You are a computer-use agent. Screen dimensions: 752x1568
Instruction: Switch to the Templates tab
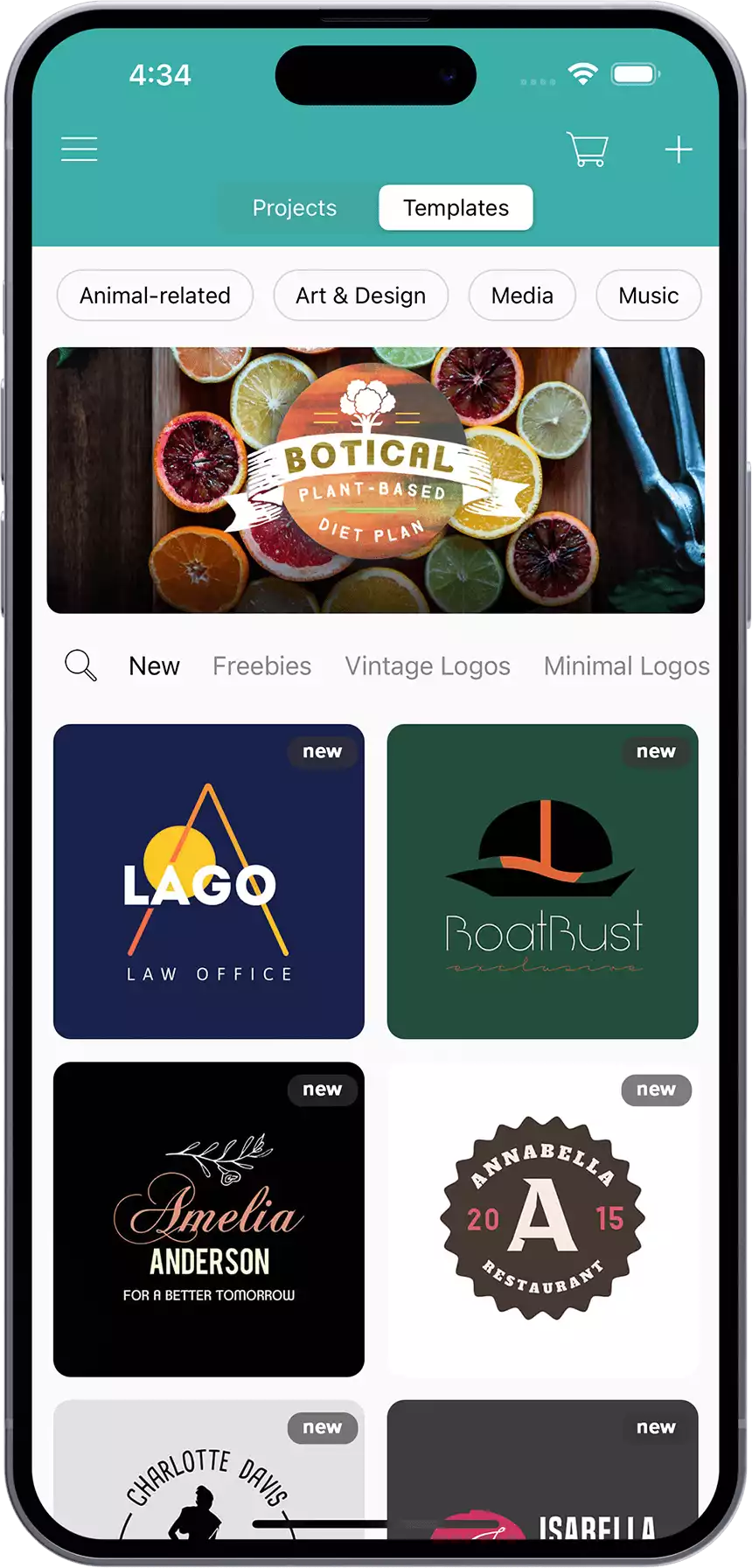[455, 207]
